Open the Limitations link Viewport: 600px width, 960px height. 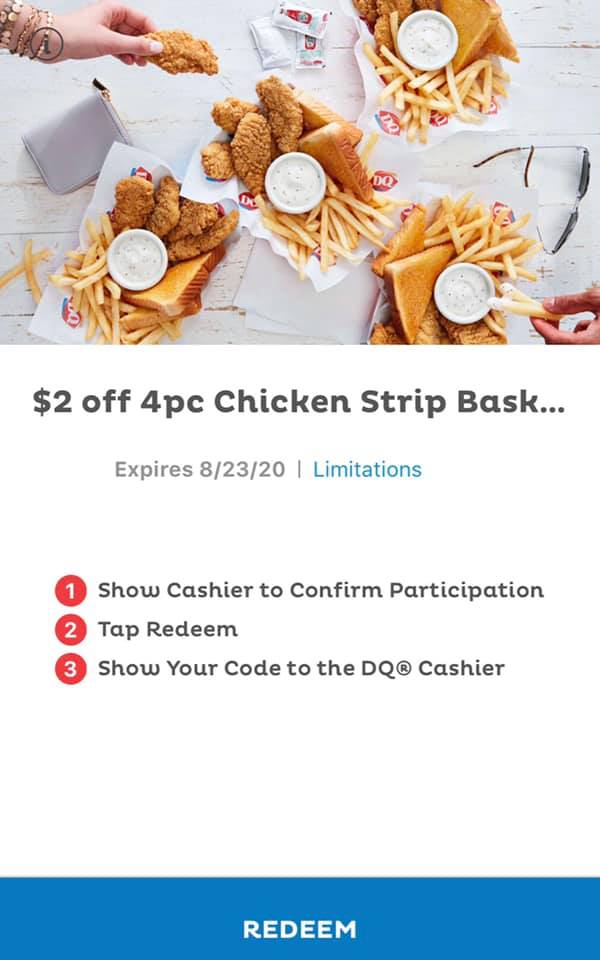coord(367,469)
